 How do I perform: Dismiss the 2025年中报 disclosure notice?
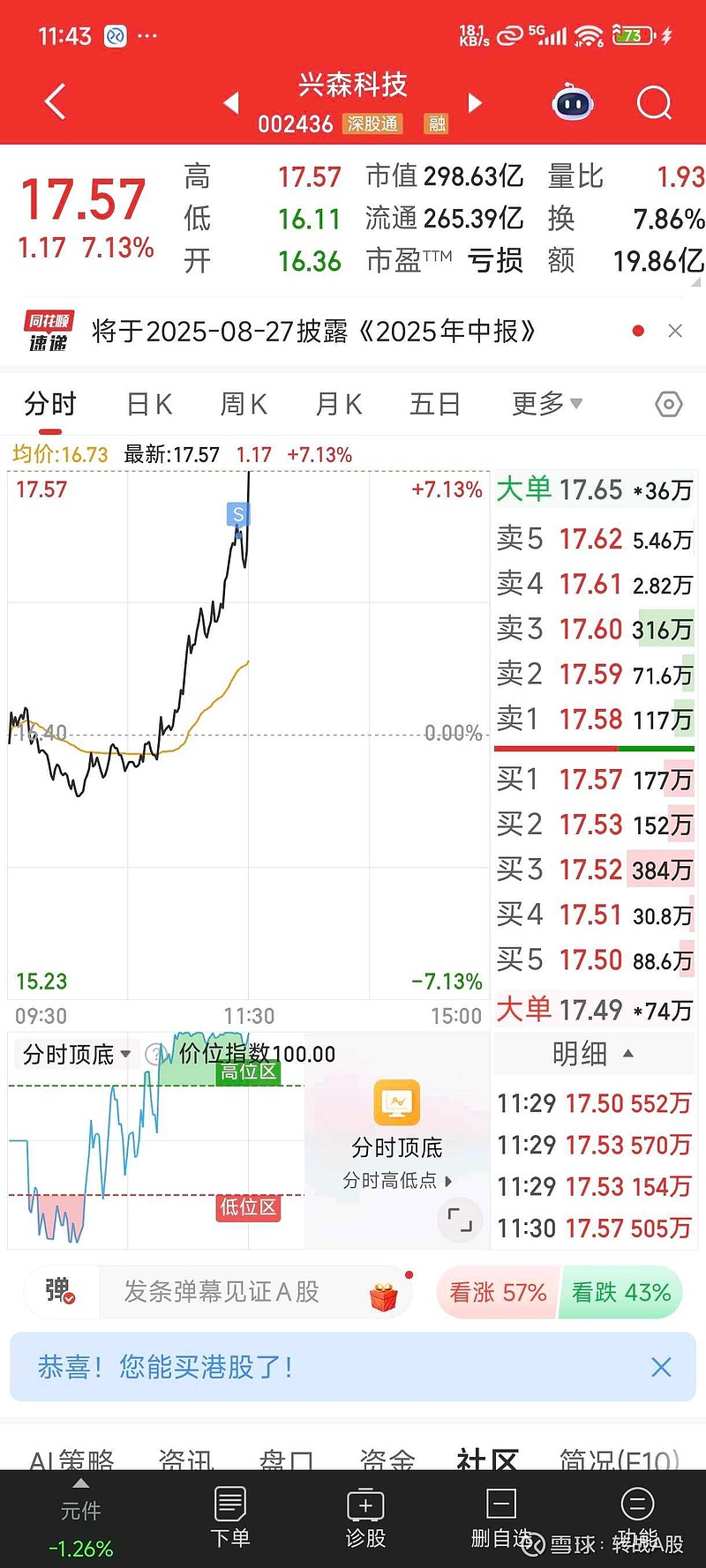(675, 331)
